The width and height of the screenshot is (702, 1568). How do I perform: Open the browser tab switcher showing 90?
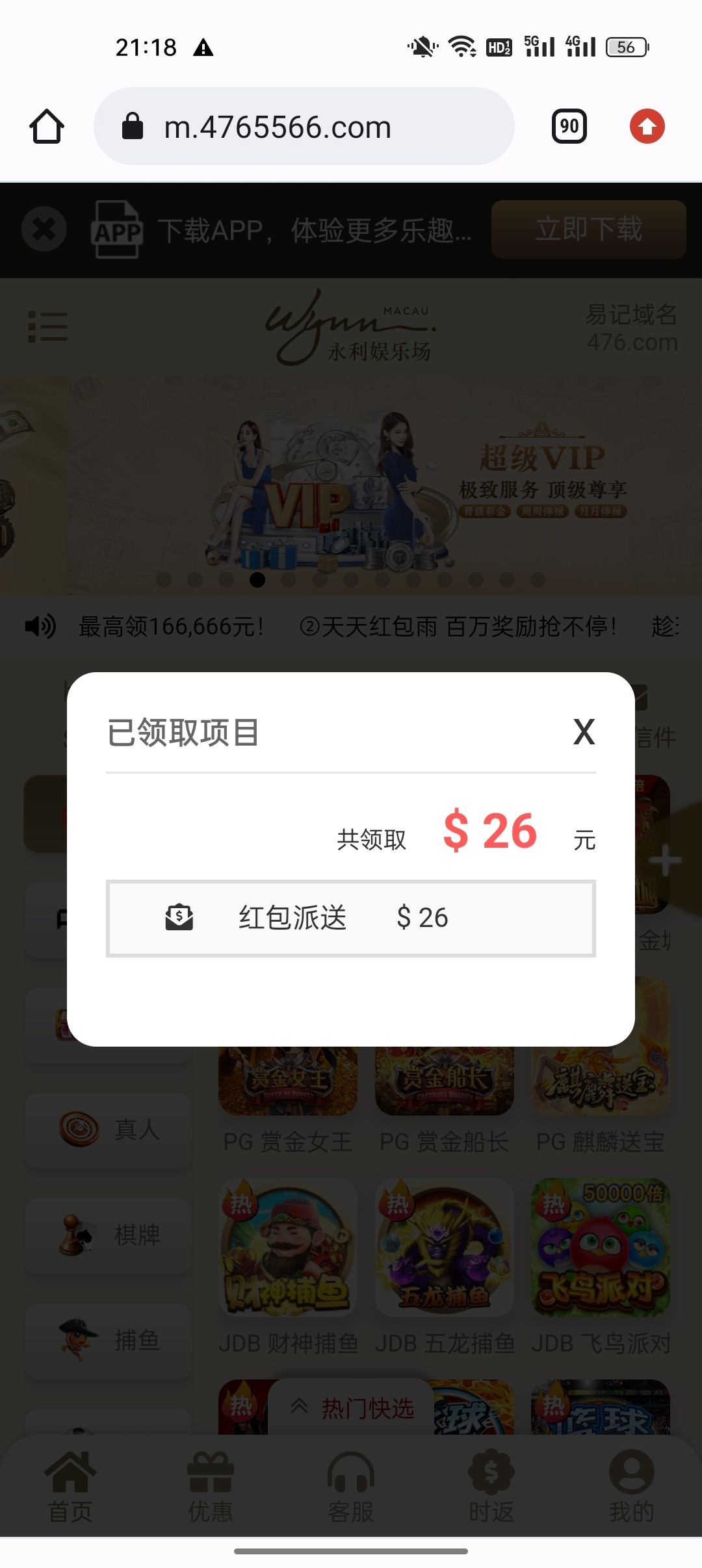569,126
